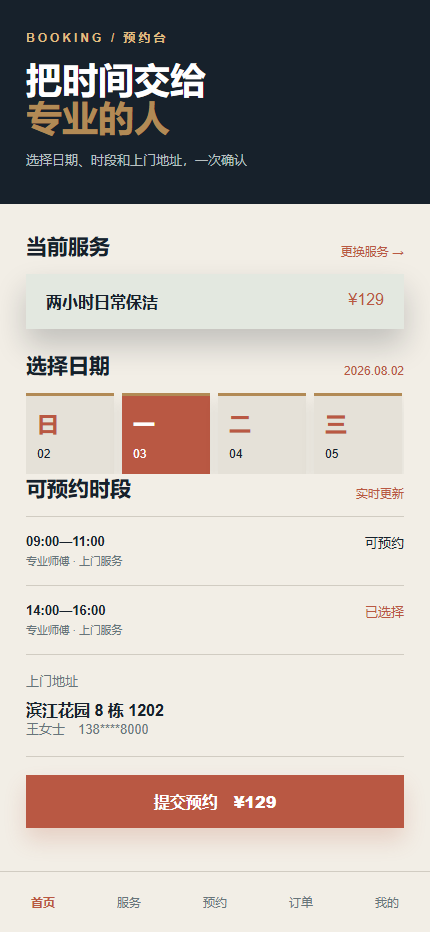The width and height of the screenshot is (430, 932).
Task: Edit the address 滨江花园 8 栋 1202
Action: [215, 706]
